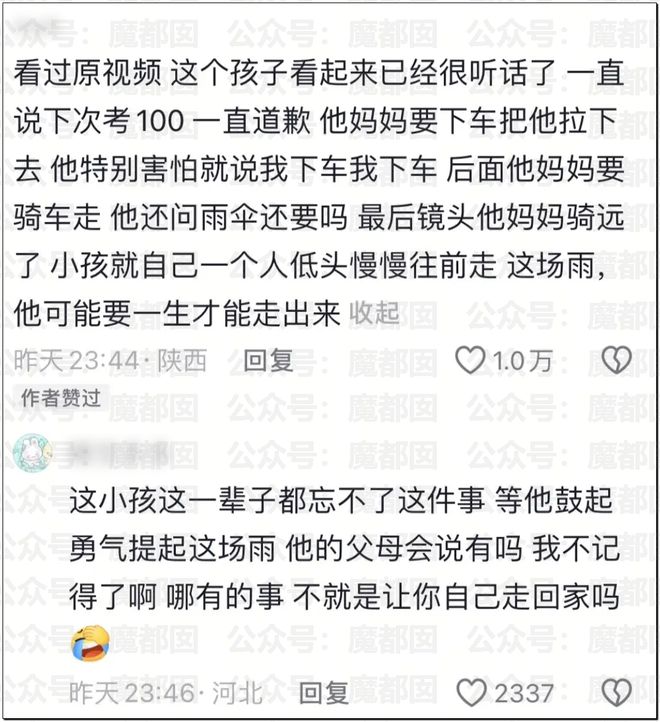Collapse the long comment with 收起
Screen dimensions: 660x722
point(373,313)
